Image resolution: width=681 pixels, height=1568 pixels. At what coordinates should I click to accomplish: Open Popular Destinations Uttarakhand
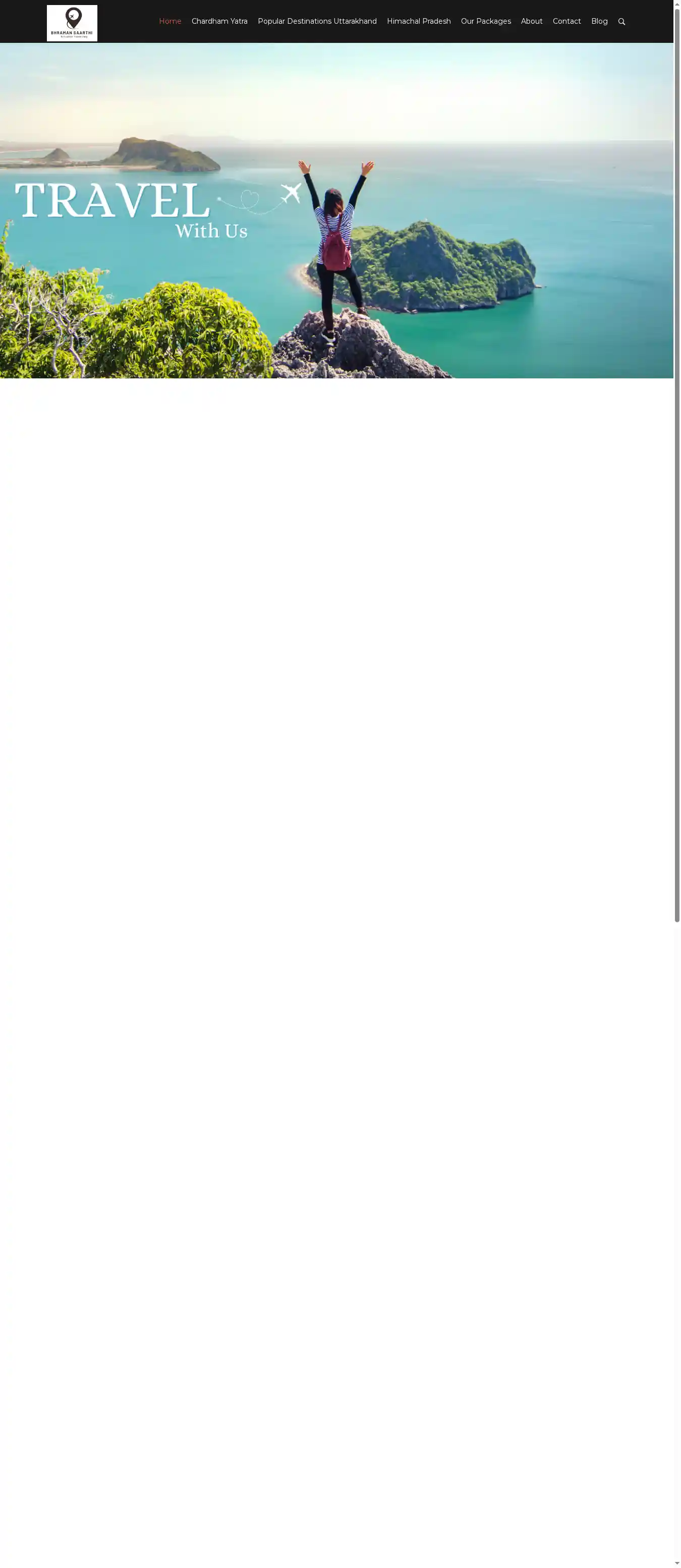pyautogui.click(x=317, y=21)
